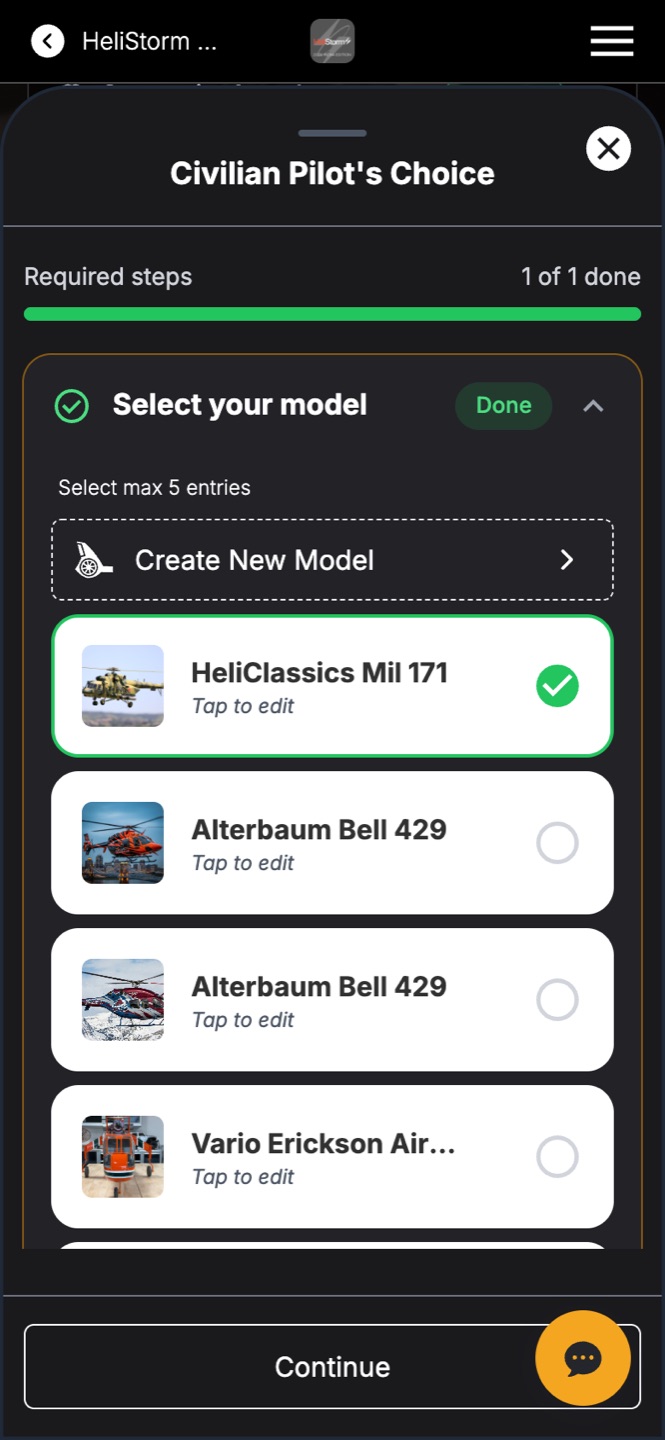Open the orange chat support bubble

click(583, 1358)
